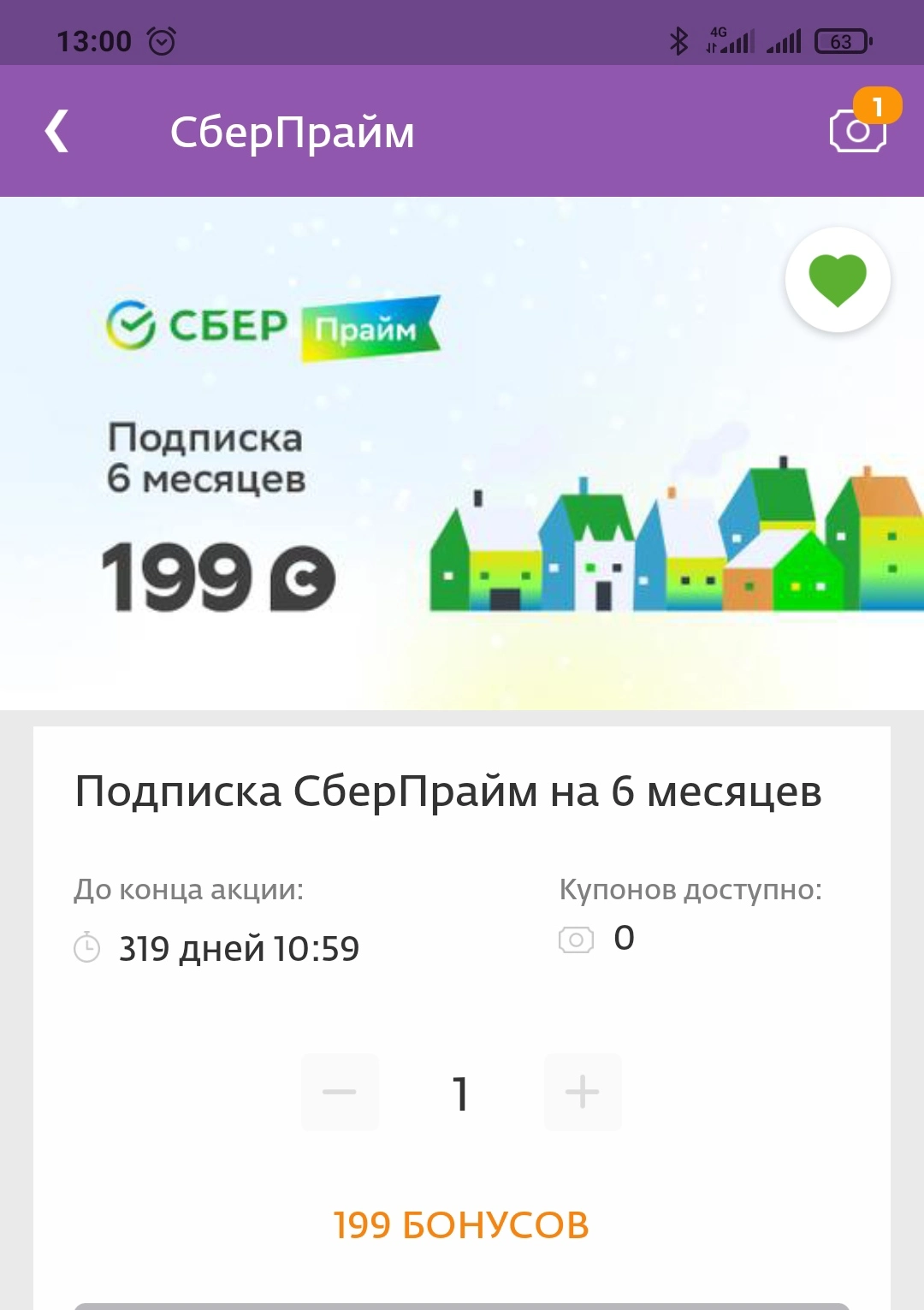
Task: Decrease coupon quantity with minus button
Action: coord(340,1092)
